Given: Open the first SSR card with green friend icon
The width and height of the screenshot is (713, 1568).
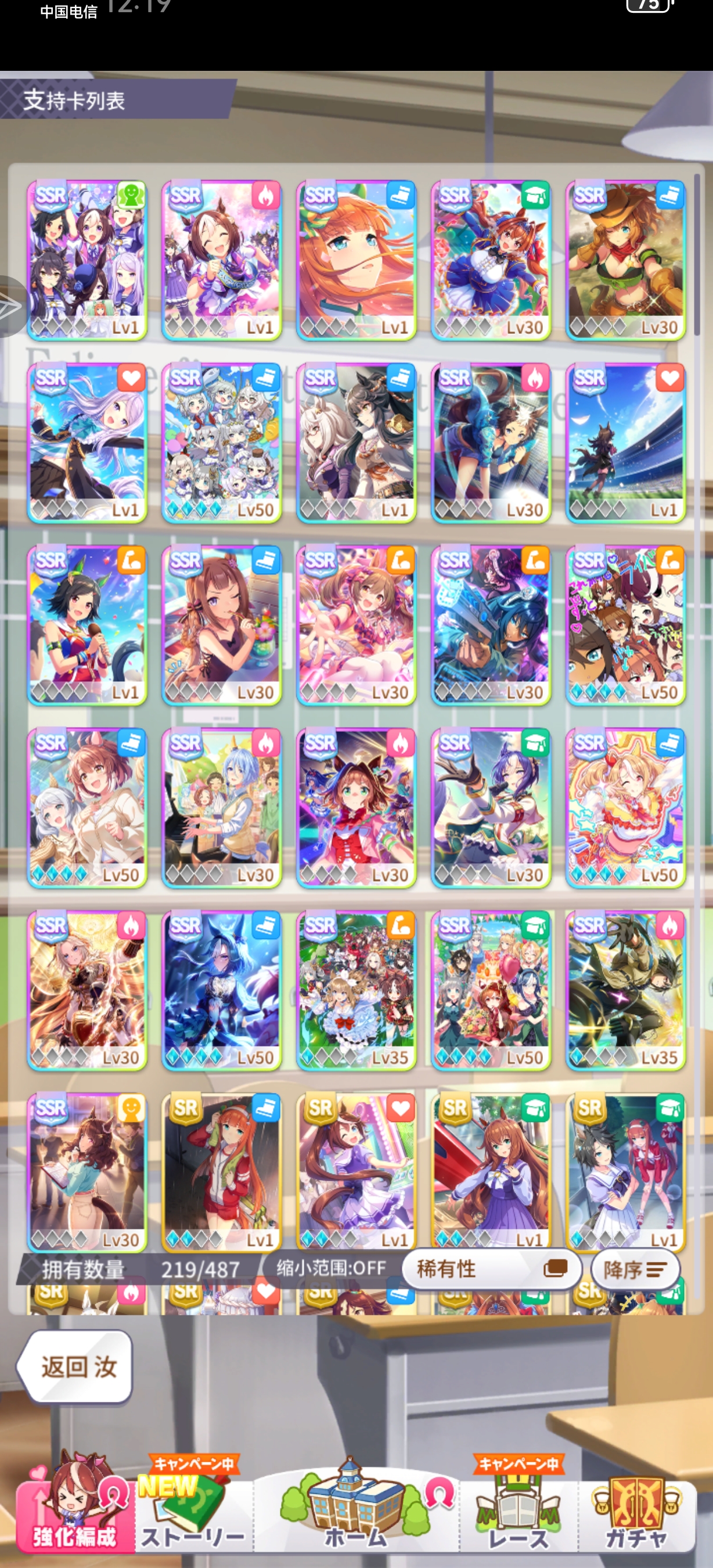Looking at the screenshot, I should pyautogui.click(x=87, y=260).
